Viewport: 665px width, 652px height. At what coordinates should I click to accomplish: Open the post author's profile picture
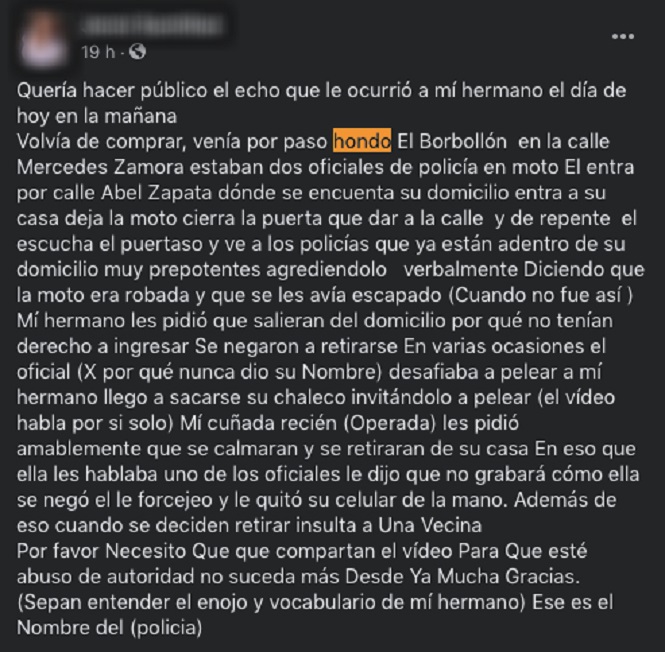(42, 35)
